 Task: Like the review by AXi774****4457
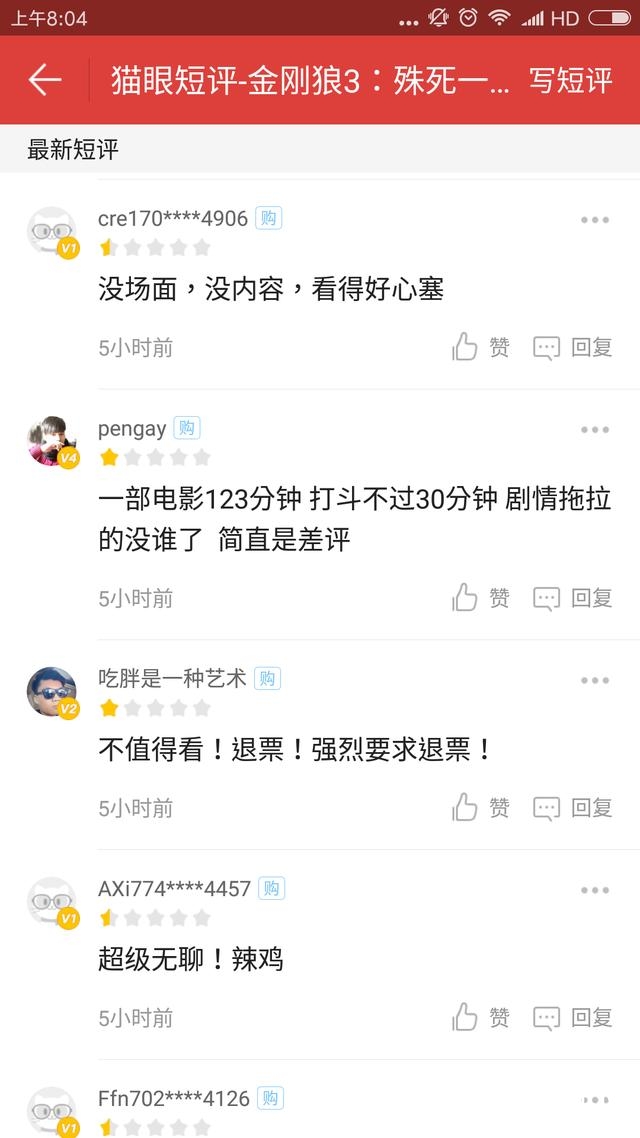(481, 1017)
